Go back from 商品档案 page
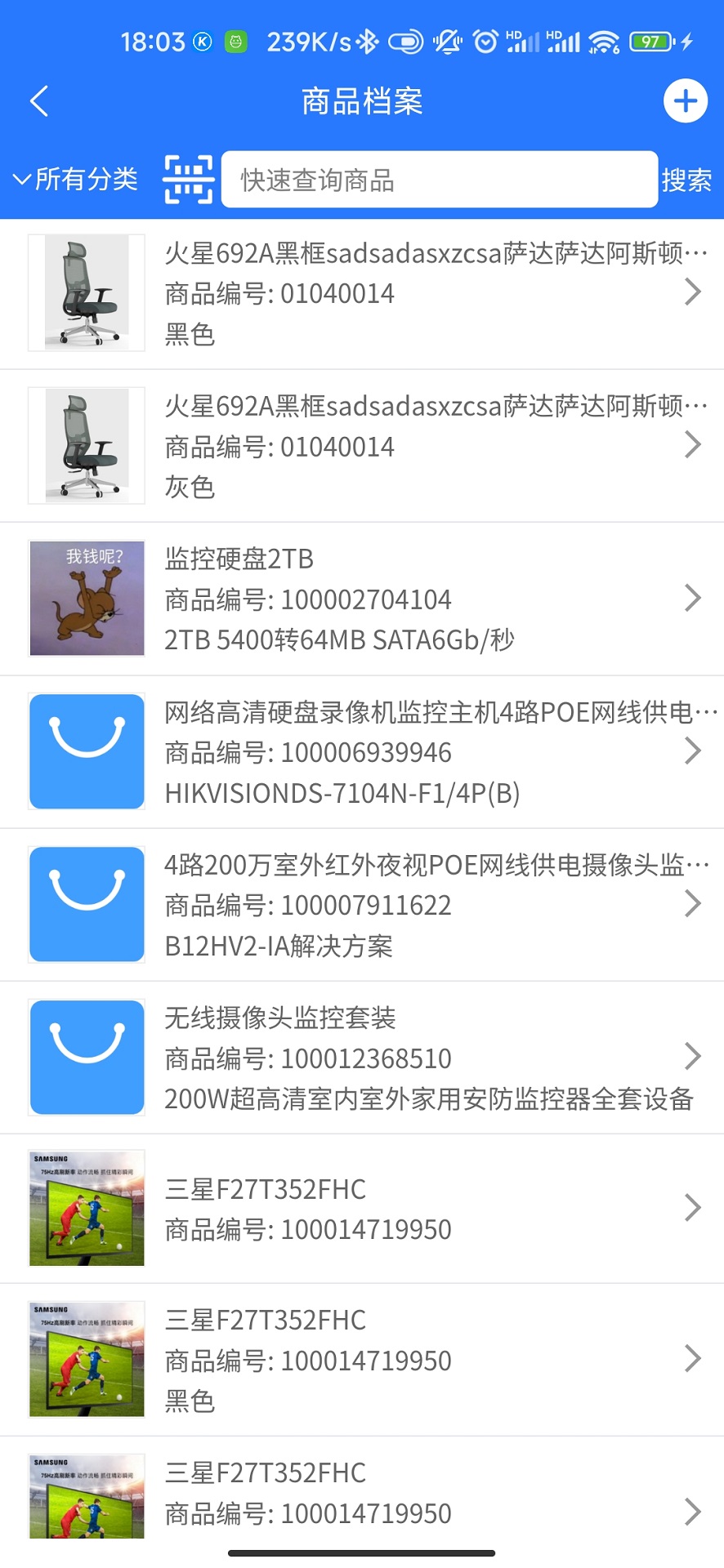The height and width of the screenshot is (1568, 724). (x=39, y=101)
